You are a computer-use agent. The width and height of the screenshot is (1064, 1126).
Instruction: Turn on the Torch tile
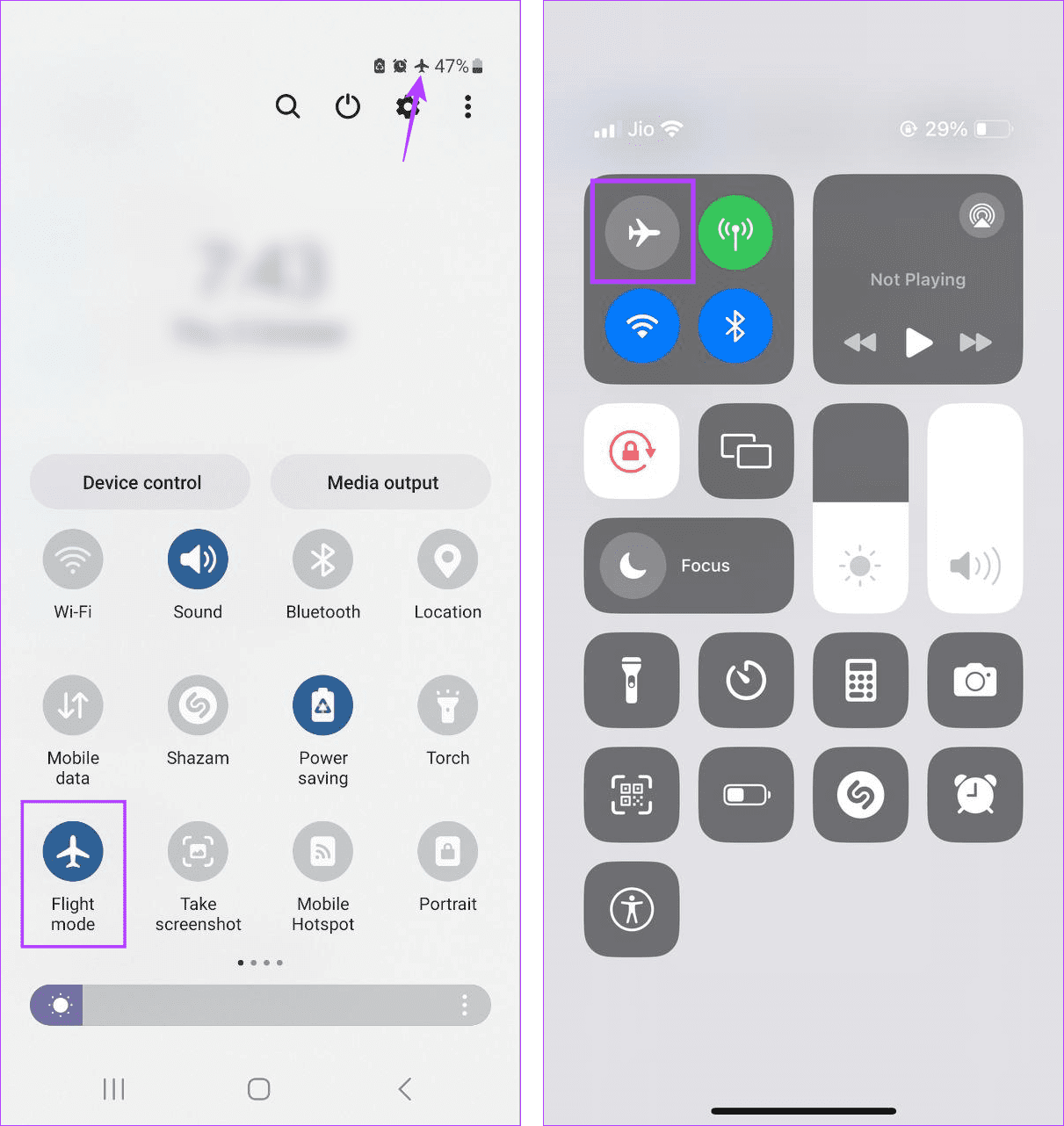(447, 705)
